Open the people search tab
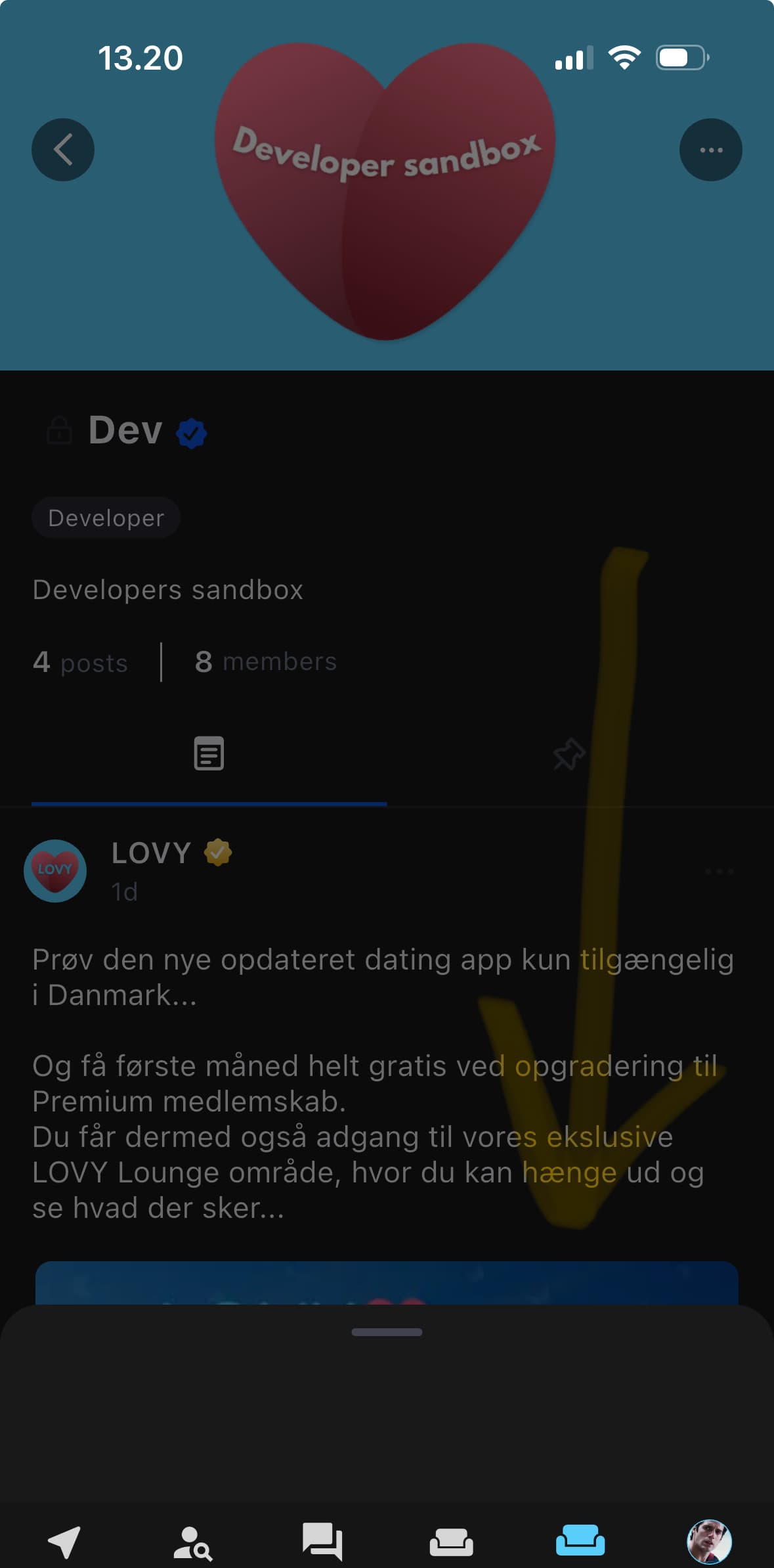774x1568 pixels. tap(192, 1542)
